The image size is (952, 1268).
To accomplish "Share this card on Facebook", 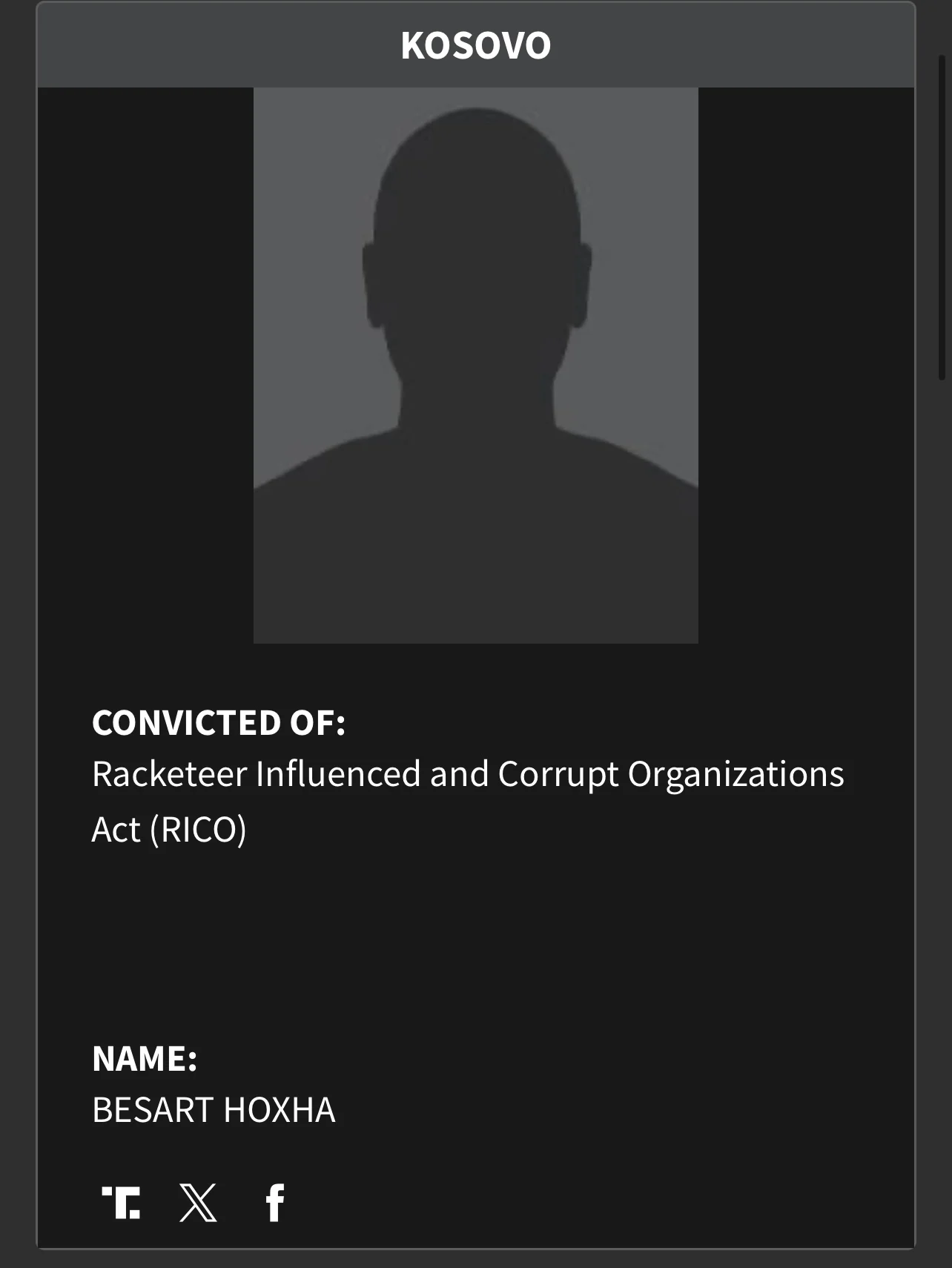I will click(x=275, y=1202).
